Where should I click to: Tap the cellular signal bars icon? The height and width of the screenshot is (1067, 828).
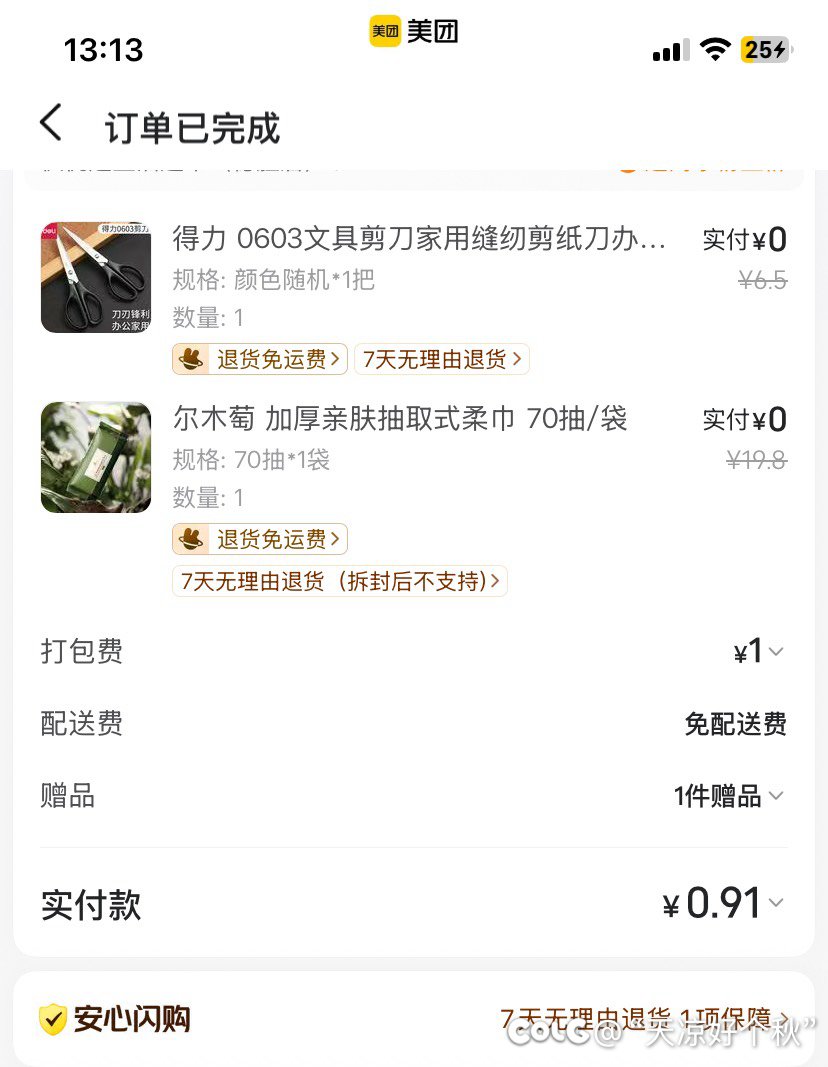point(668,51)
